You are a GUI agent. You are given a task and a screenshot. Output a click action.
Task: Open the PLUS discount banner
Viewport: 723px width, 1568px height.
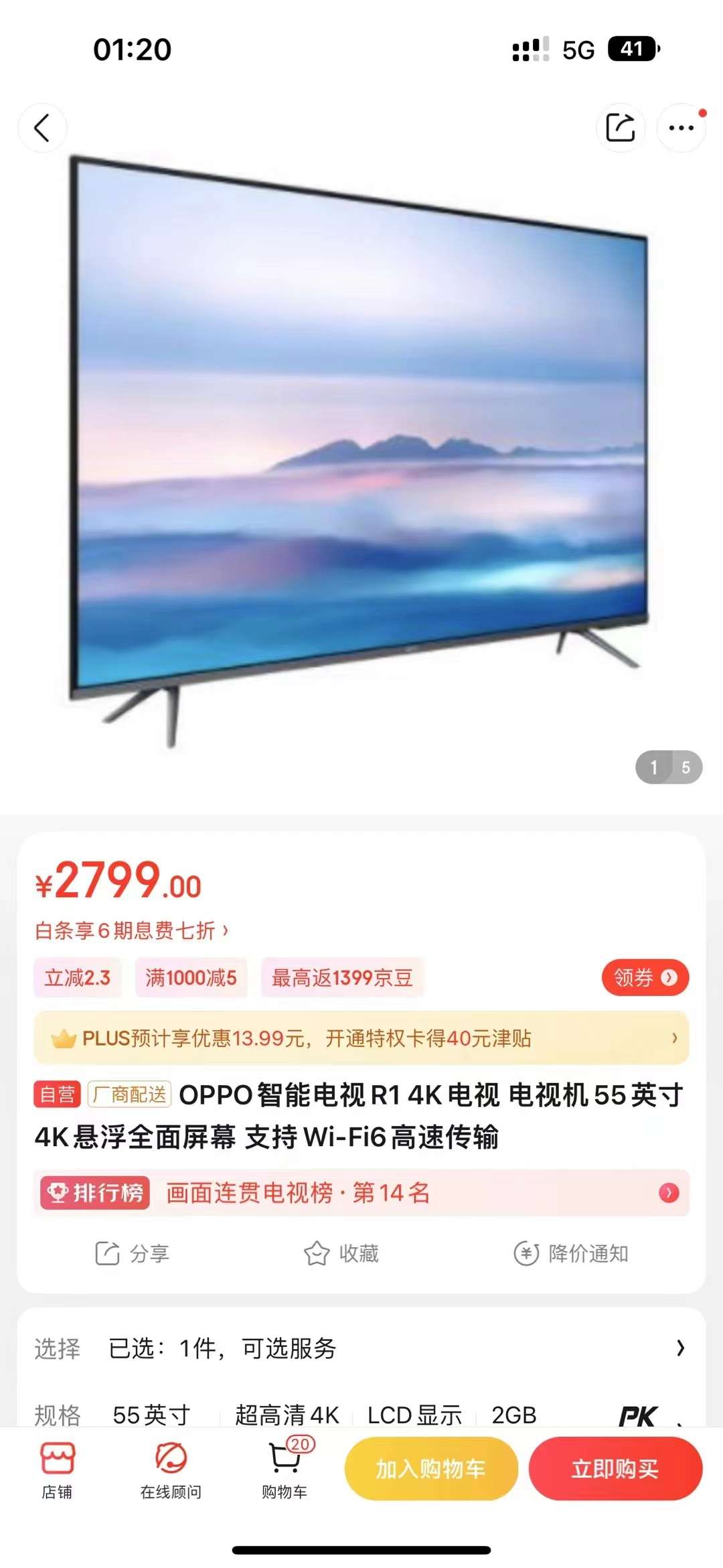[x=361, y=1038]
